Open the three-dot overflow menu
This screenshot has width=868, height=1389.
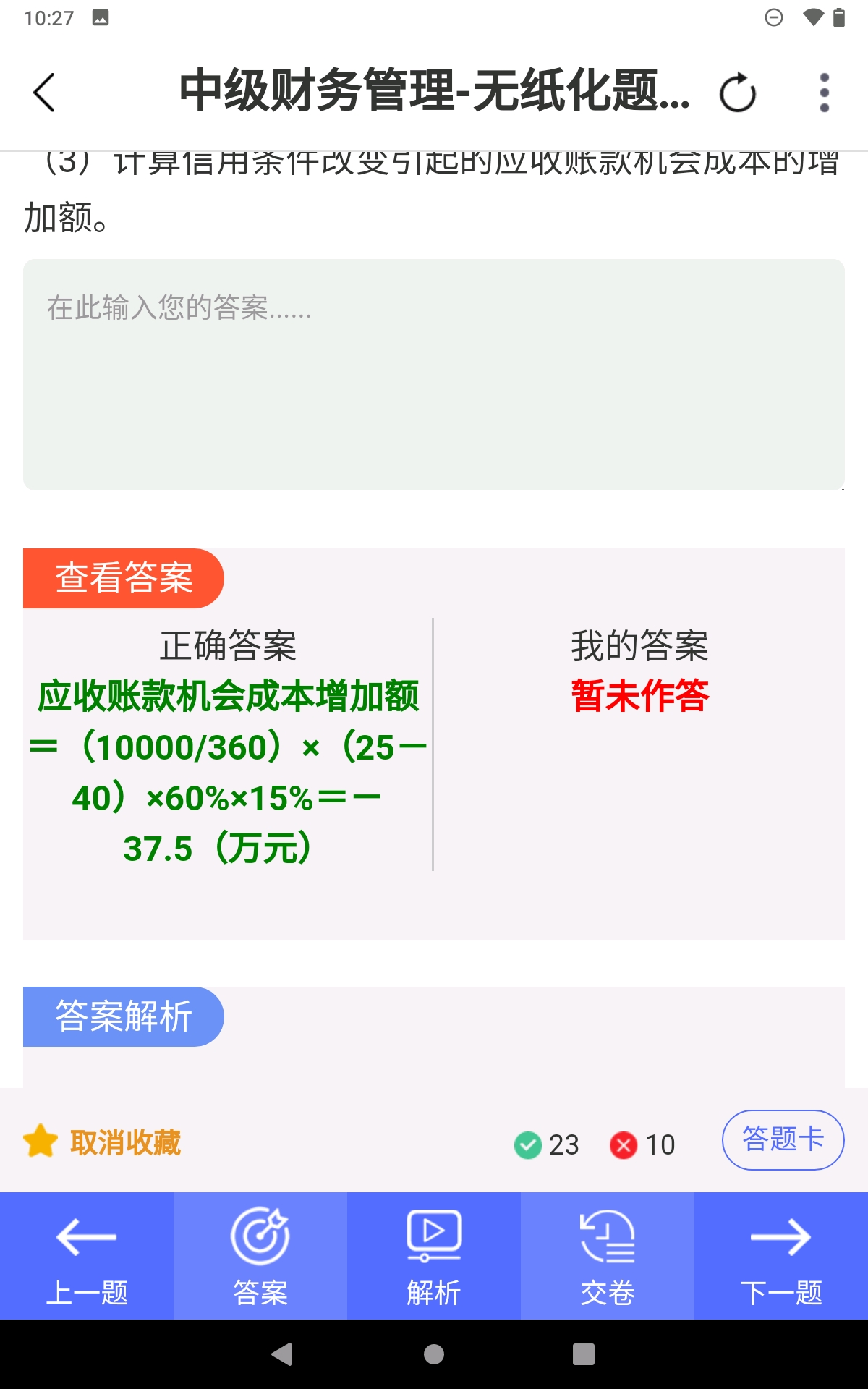point(824,93)
